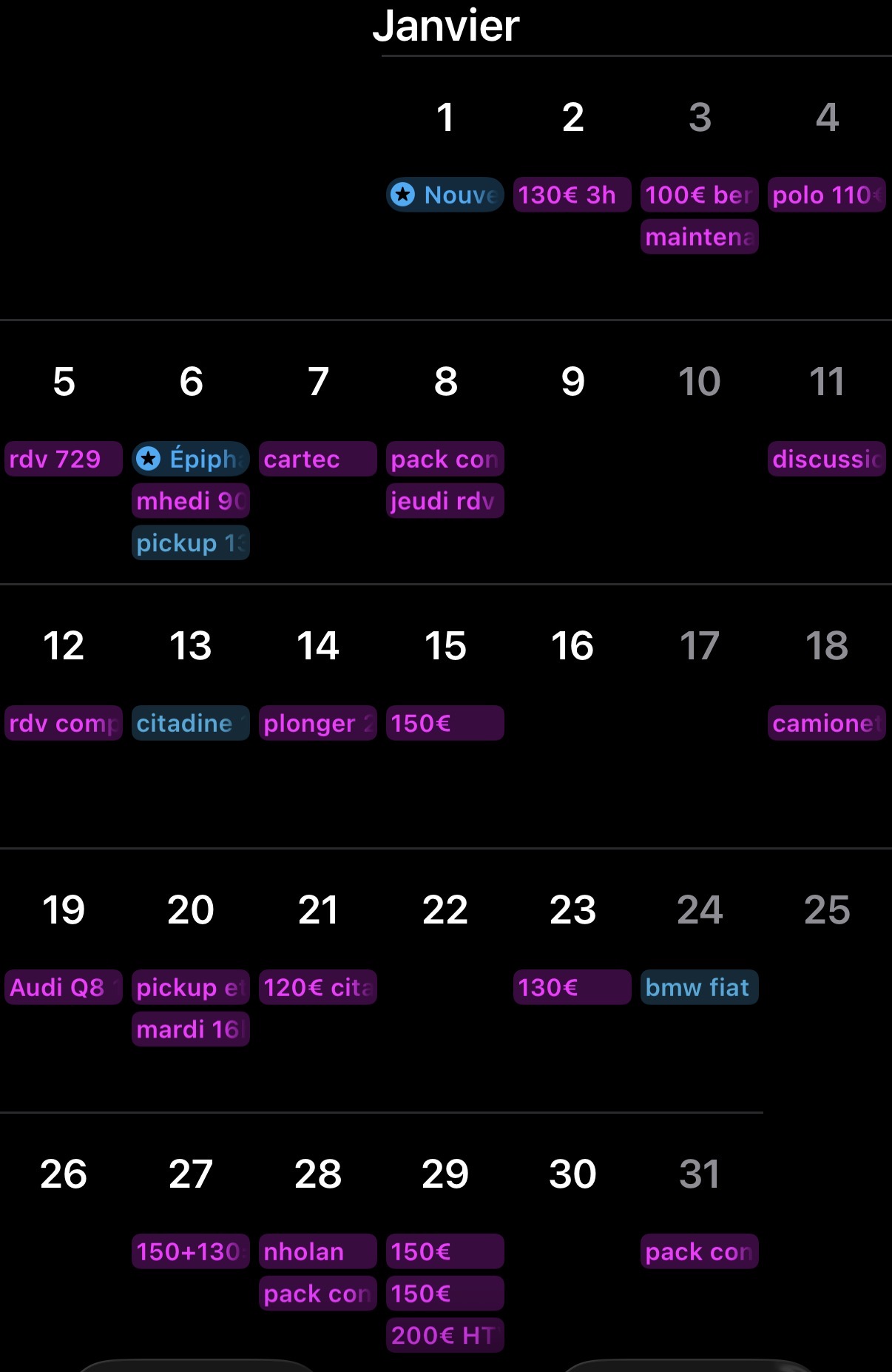The image size is (892, 1372).
Task: Open the 'nholan' event on January 28
Action: (x=317, y=1251)
